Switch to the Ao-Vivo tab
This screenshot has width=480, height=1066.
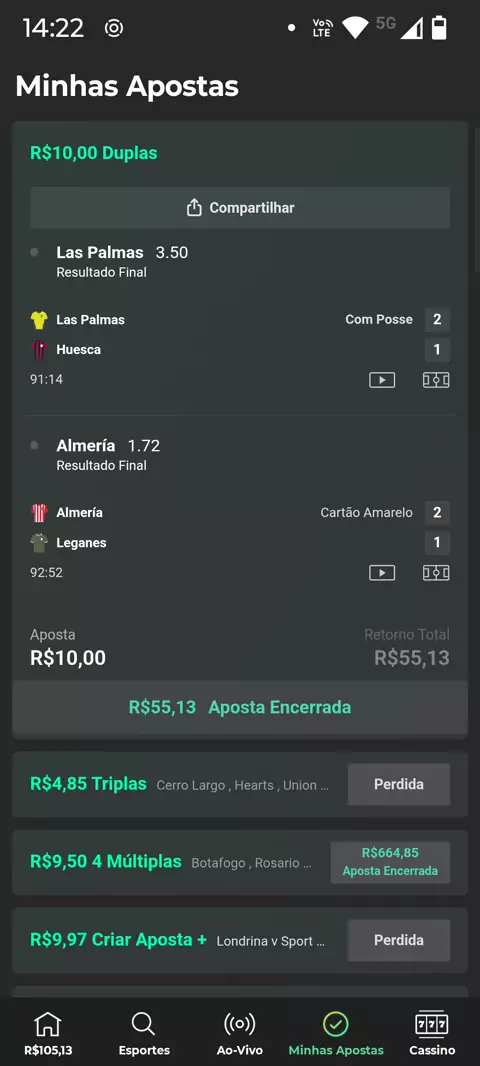[240, 1033]
